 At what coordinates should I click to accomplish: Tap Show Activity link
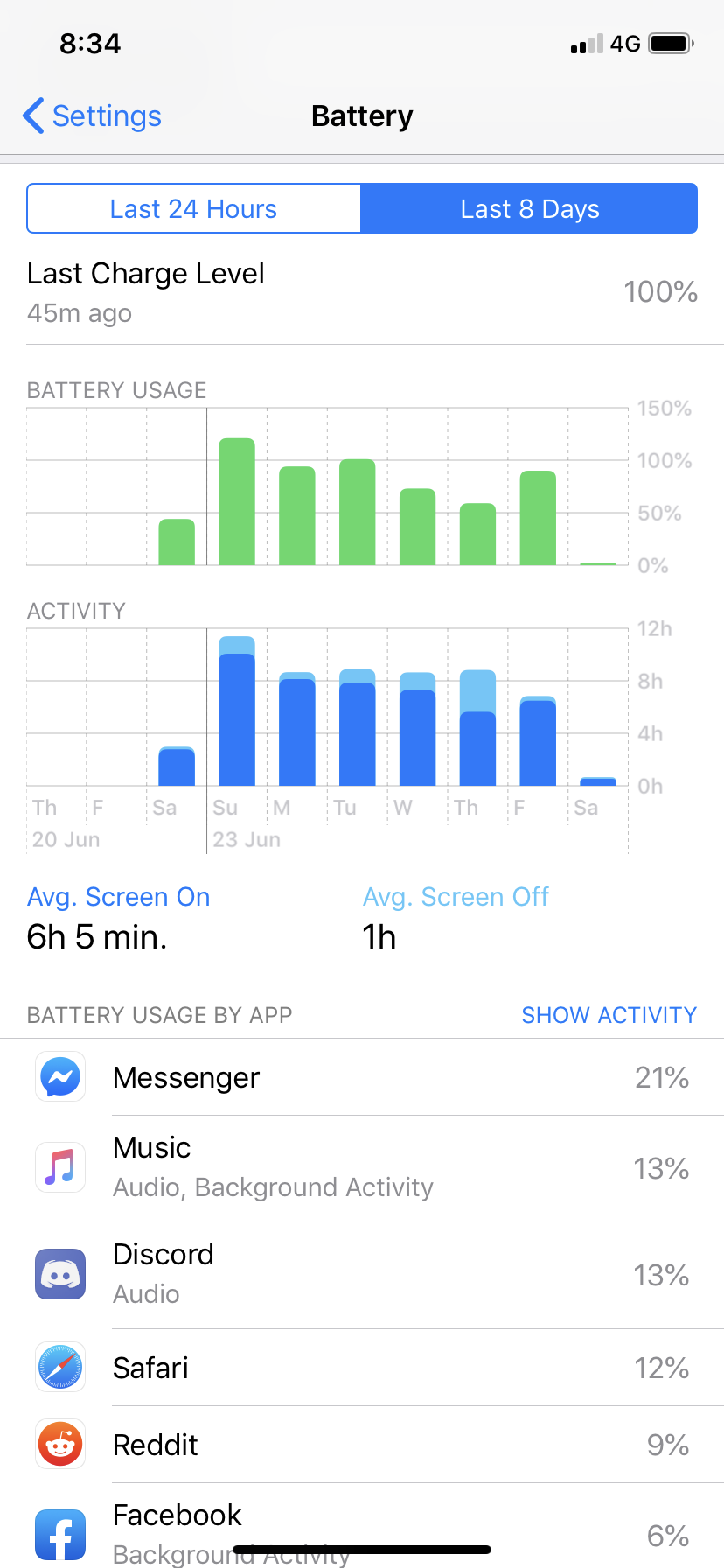pos(609,1015)
